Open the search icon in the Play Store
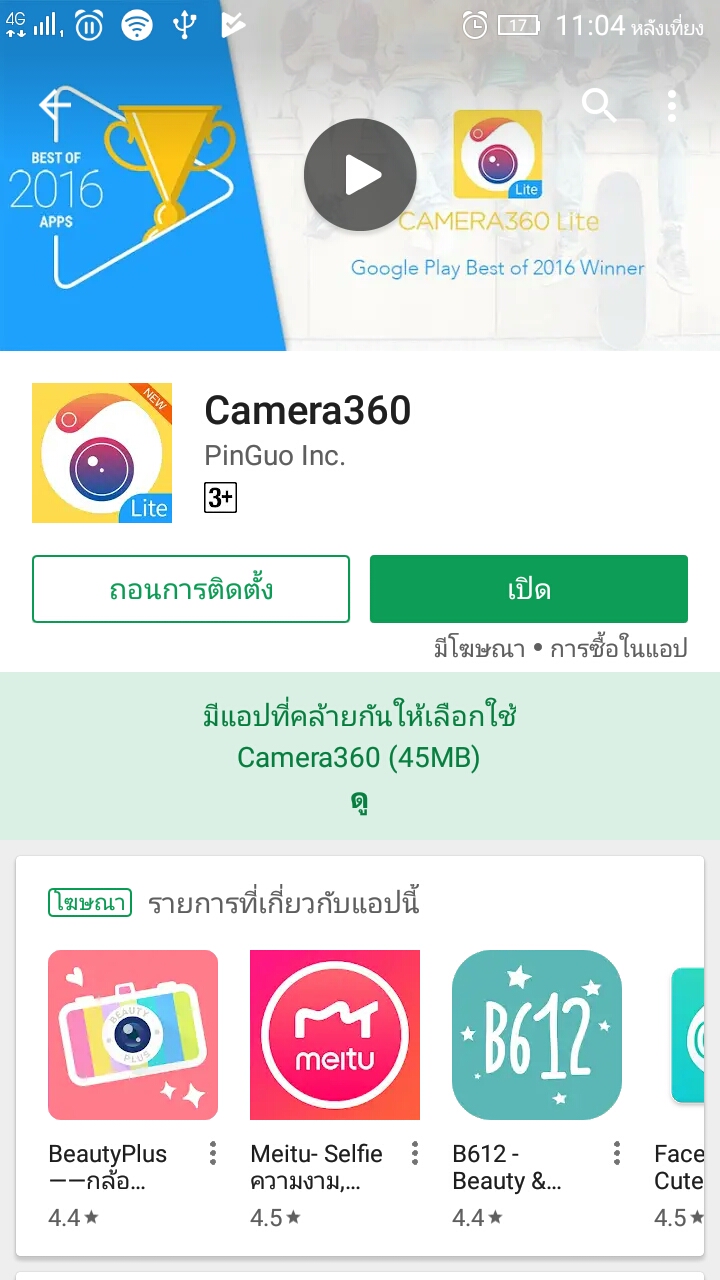 (x=598, y=104)
